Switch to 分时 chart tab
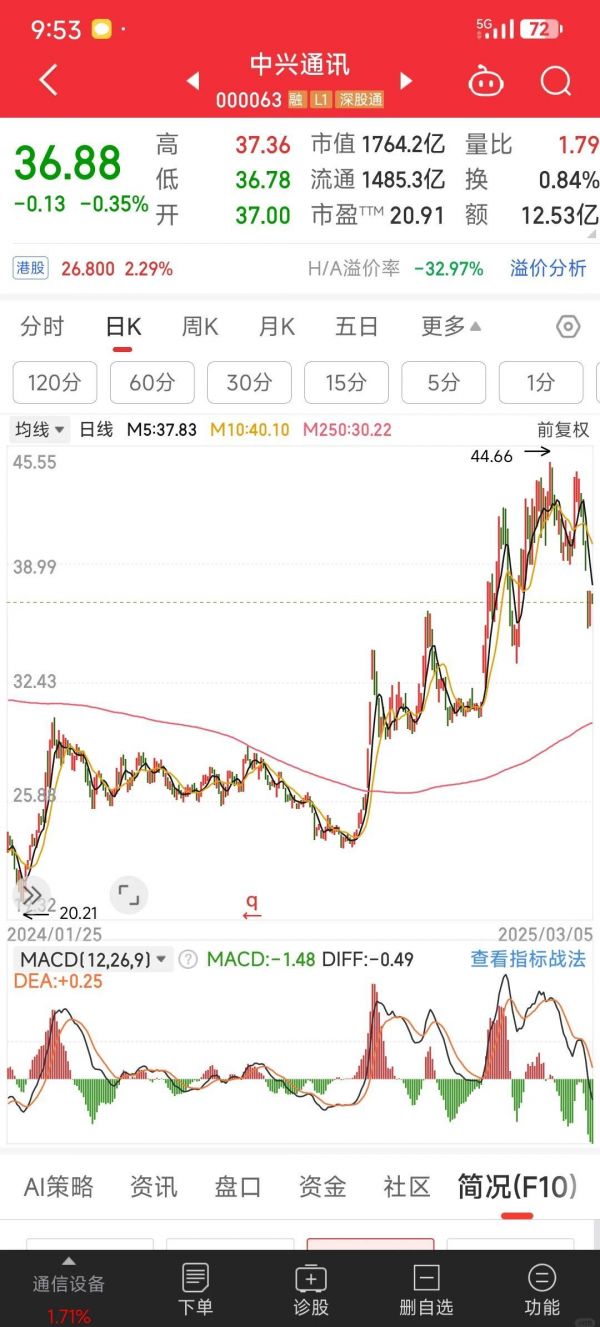Screen dimensions: 600x1327 42,327
